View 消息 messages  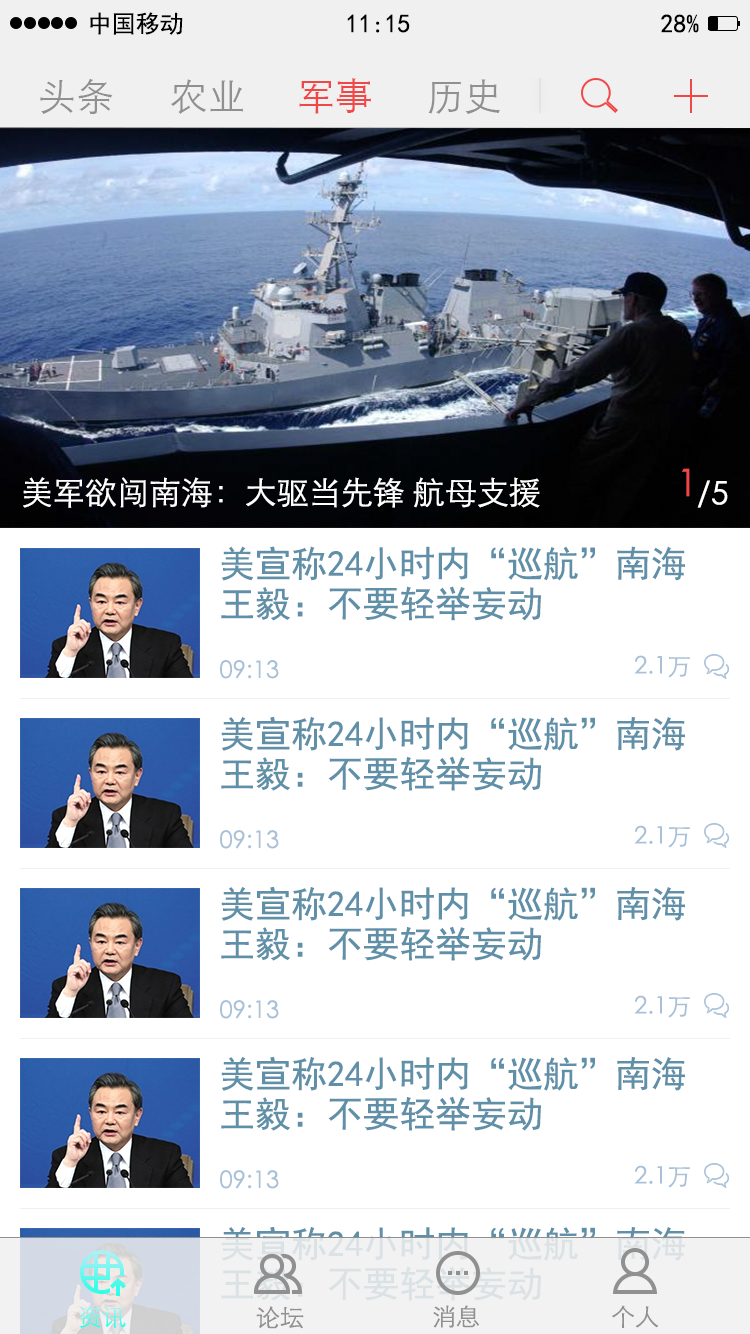click(456, 1288)
